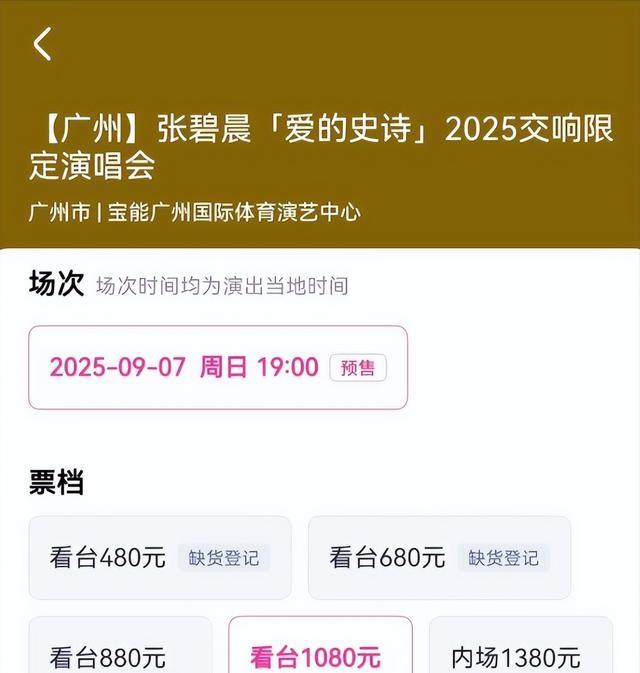Select the 看台1080元 ticket tier
Screen dimensions: 640x673
pos(320,650)
